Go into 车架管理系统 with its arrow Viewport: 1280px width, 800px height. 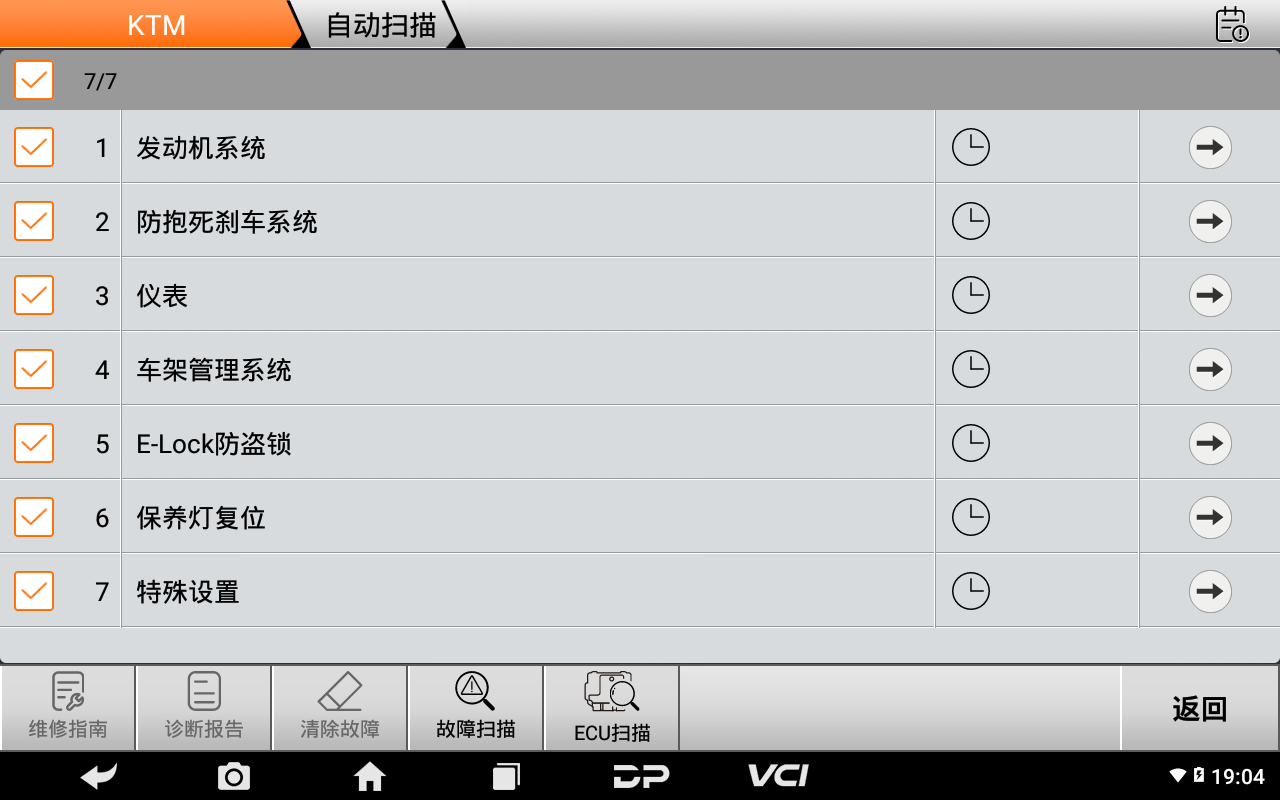tap(1209, 370)
